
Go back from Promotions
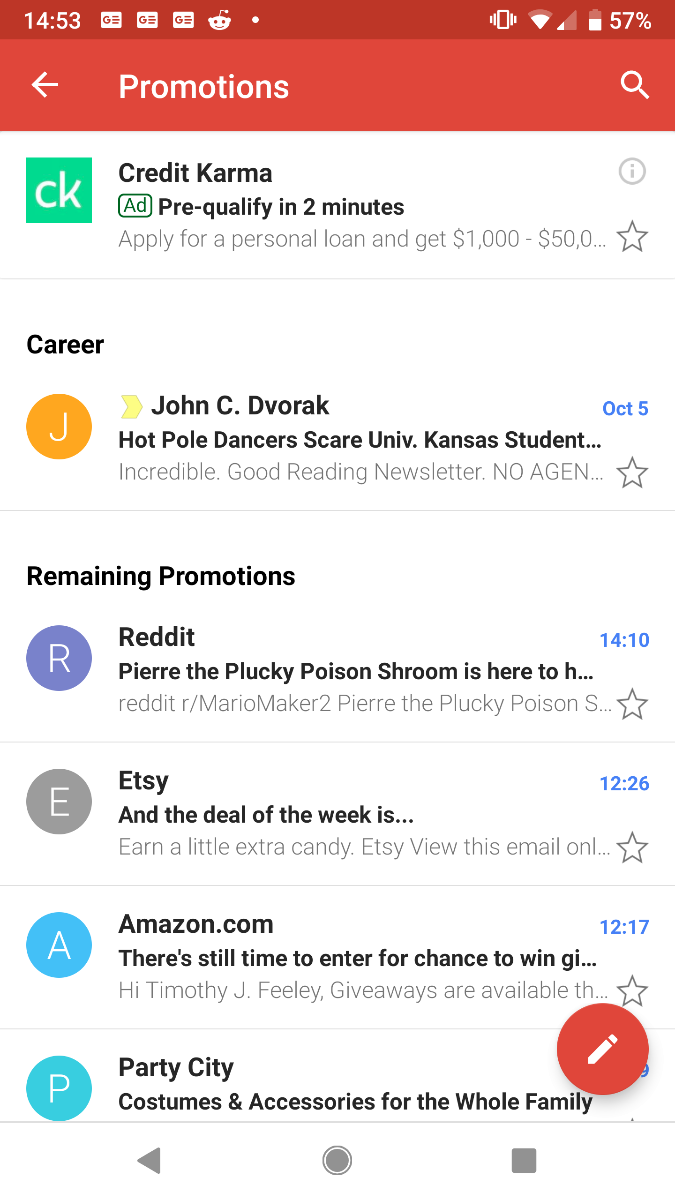45,86
